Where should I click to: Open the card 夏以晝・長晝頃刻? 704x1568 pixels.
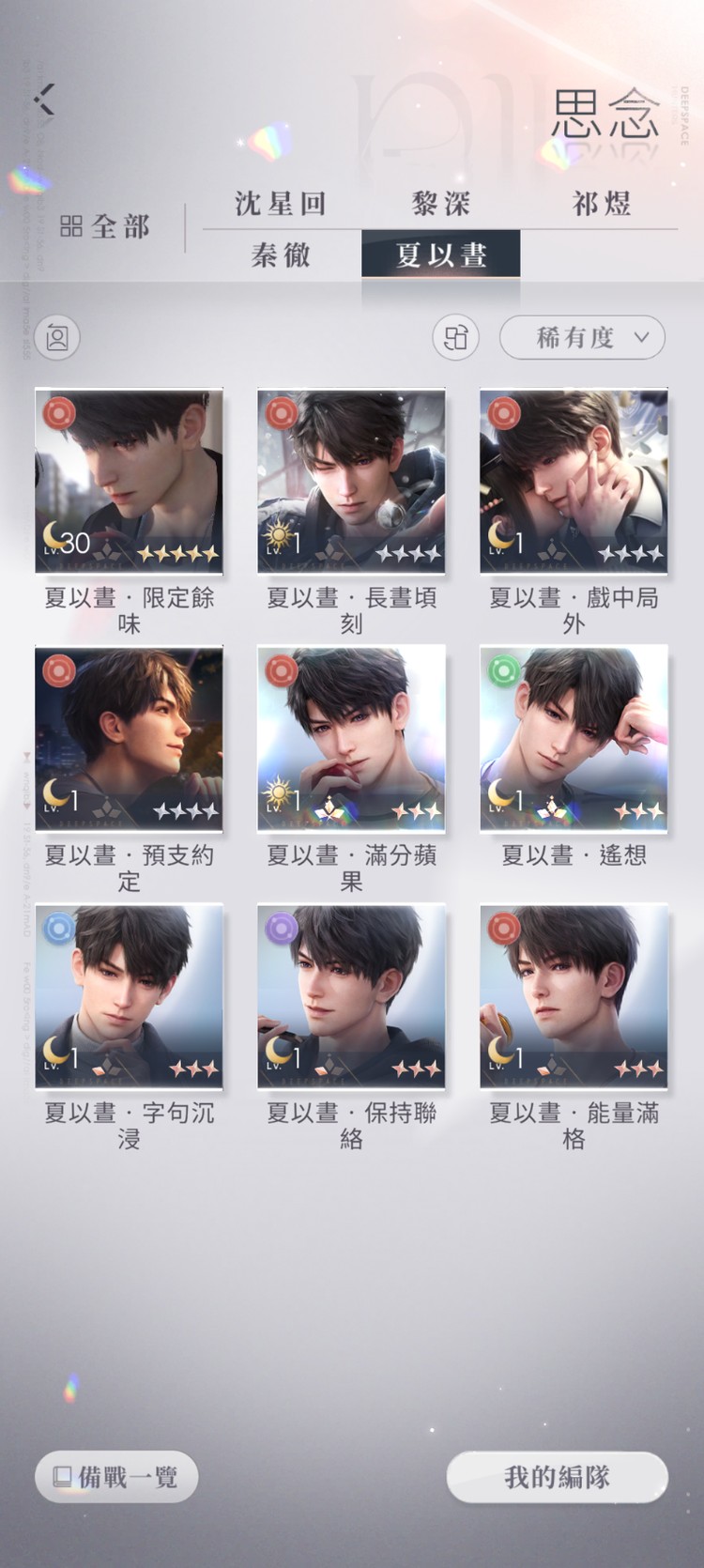click(x=351, y=481)
